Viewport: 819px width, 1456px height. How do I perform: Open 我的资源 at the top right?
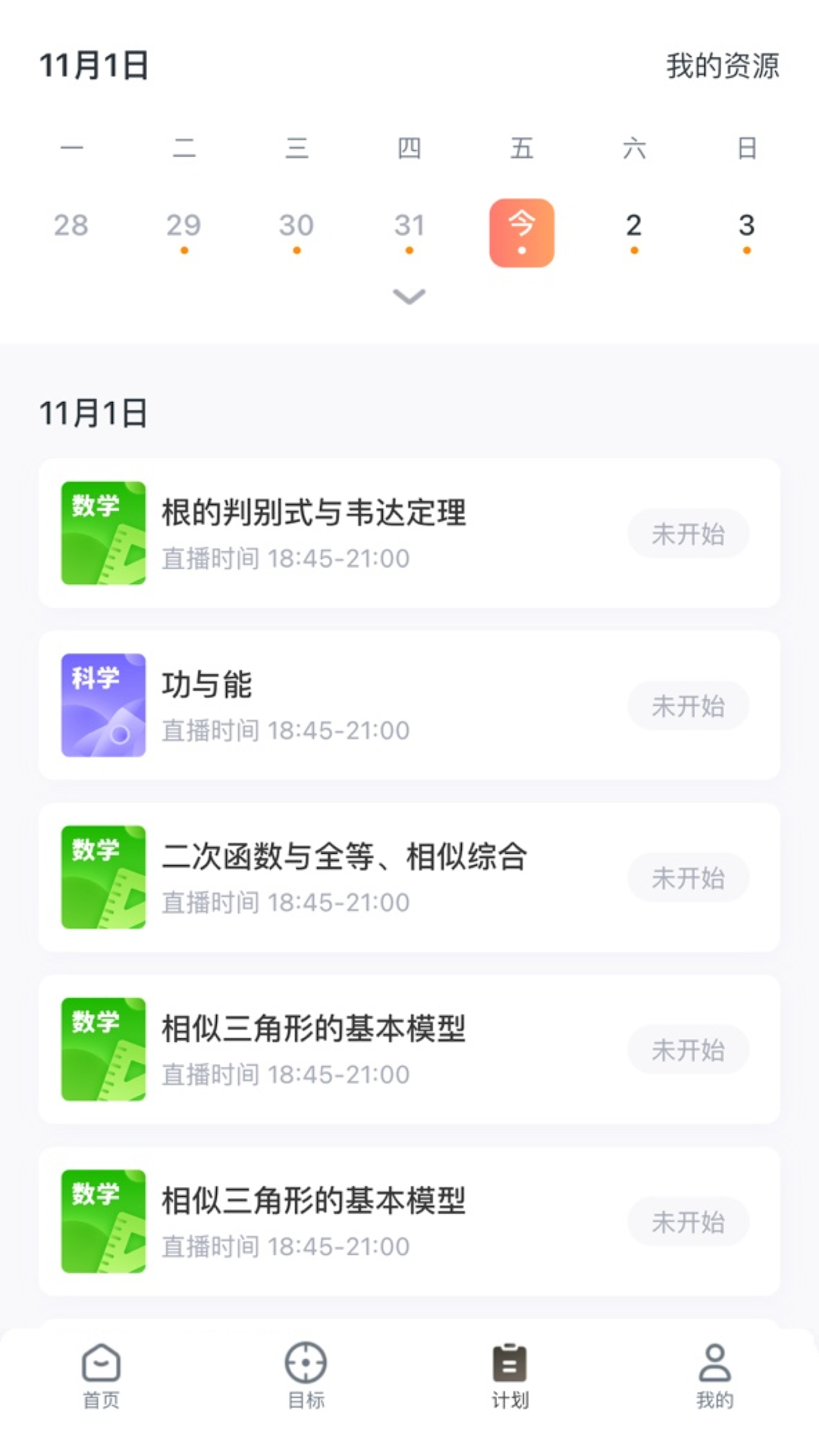(722, 68)
